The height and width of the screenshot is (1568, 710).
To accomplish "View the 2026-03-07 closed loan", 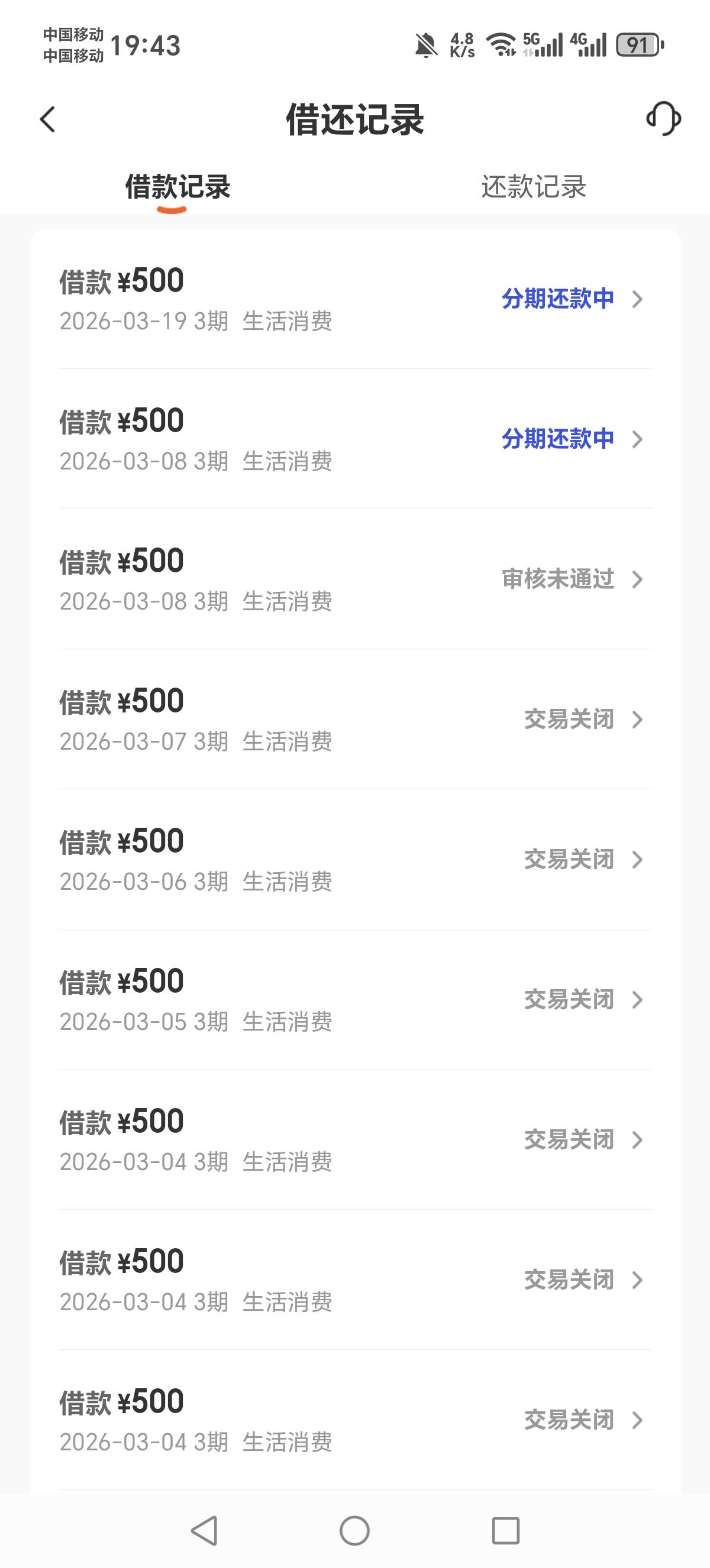I will point(356,719).
